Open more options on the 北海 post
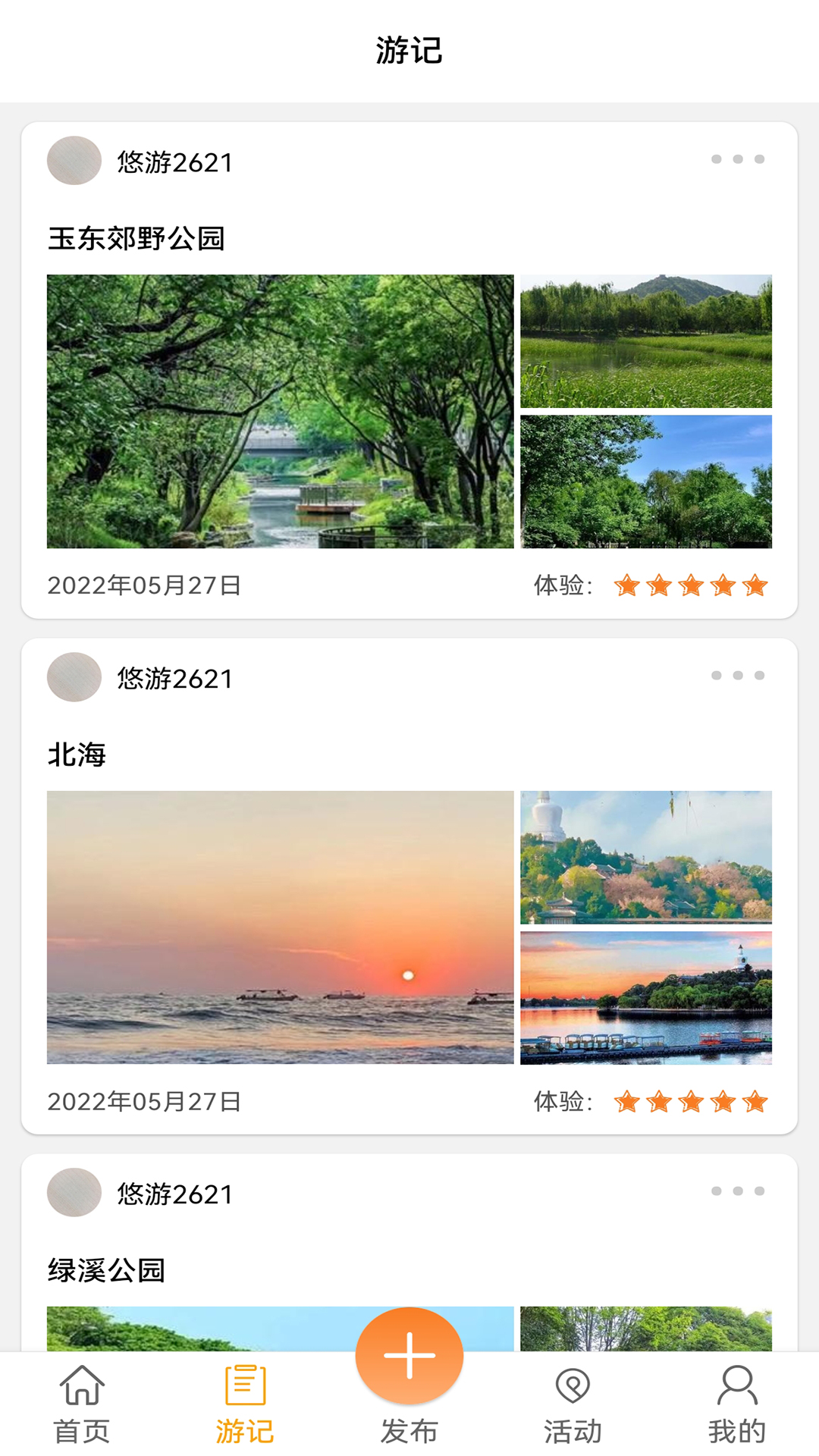Screen dimensions: 819x1456 (737, 675)
